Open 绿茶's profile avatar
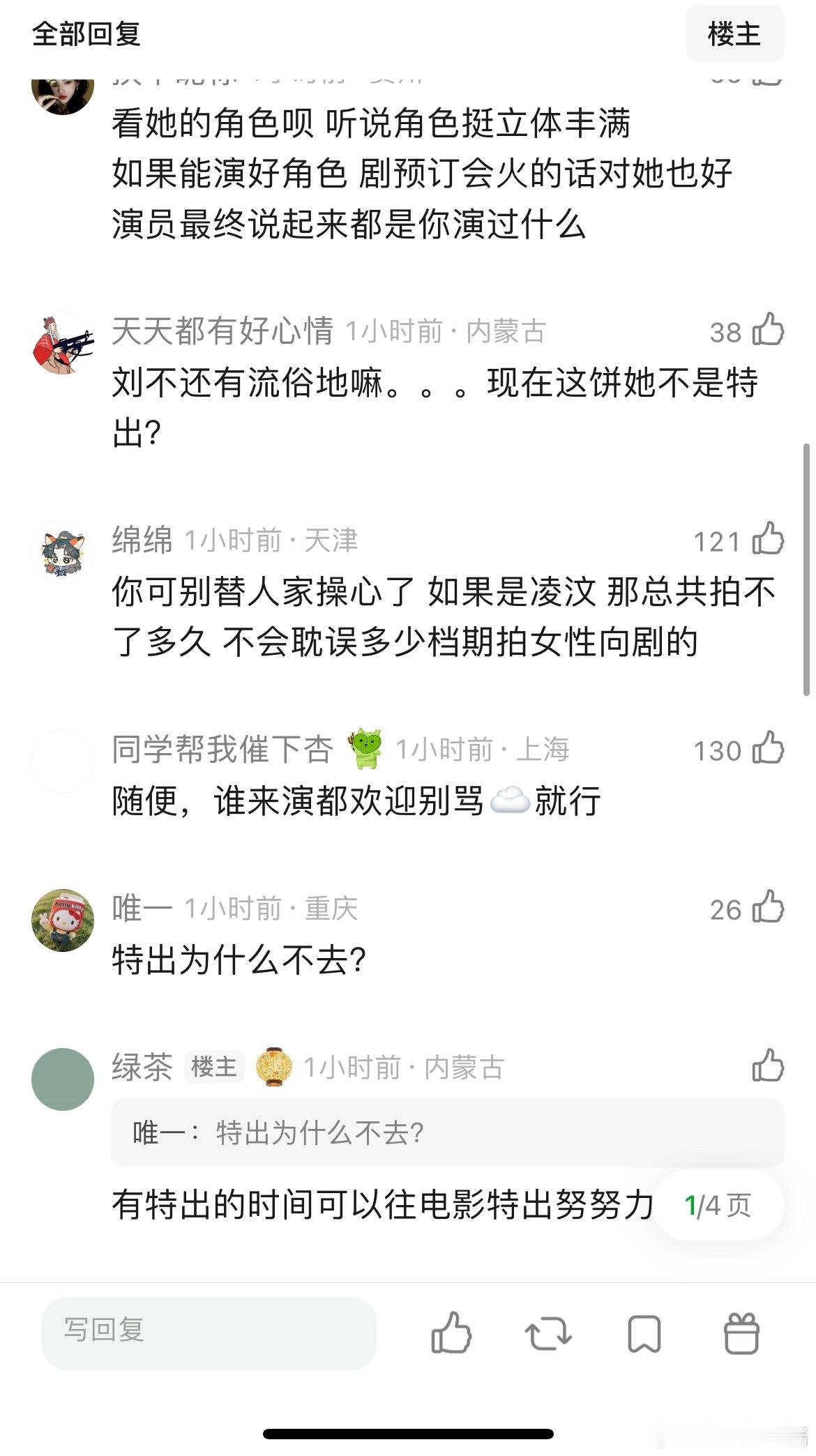Image resolution: width=816 pixels, height=1456 pixels. [63, 1079]
